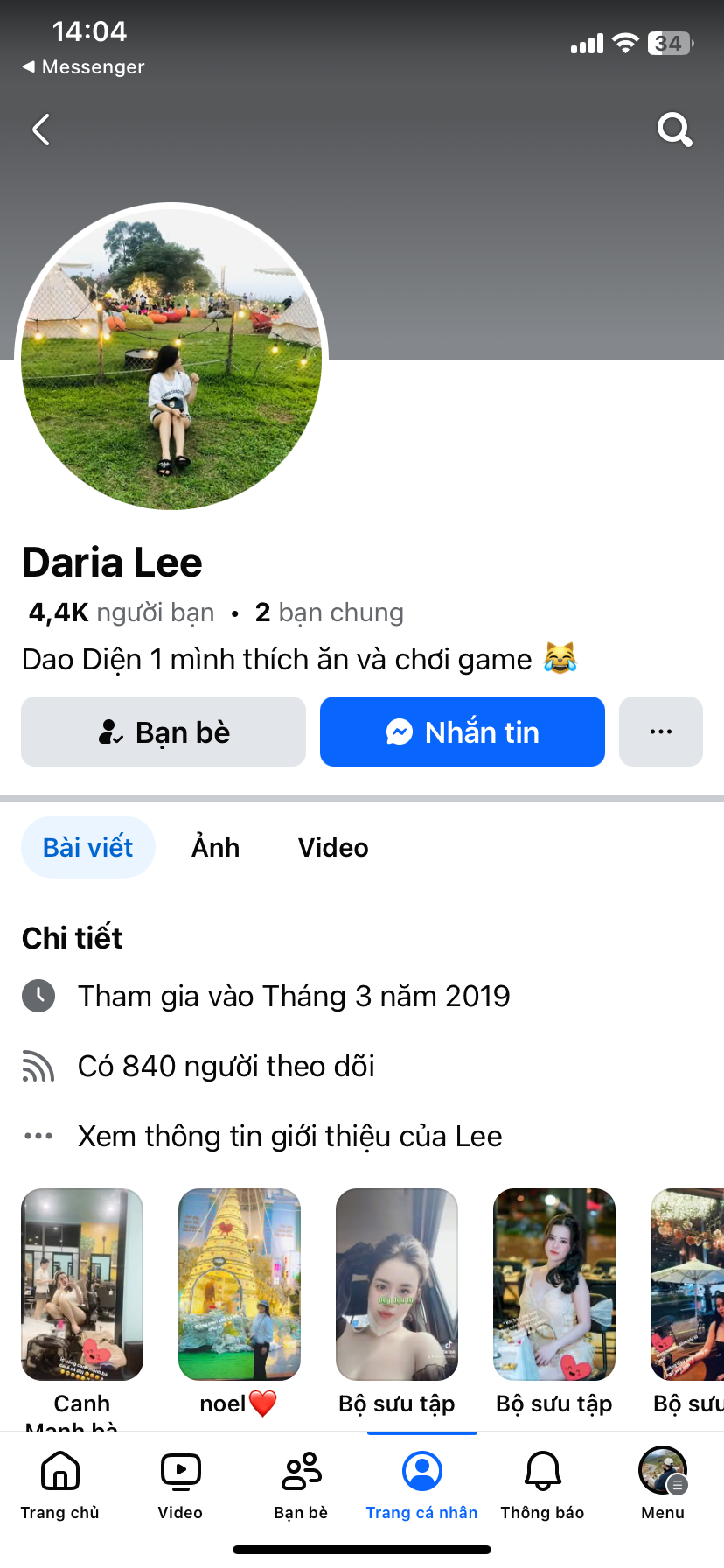This screenshot has height=1568, width=724.
Task: View Lee's intro info via Xem thông tin
Action: (289, 1136)
